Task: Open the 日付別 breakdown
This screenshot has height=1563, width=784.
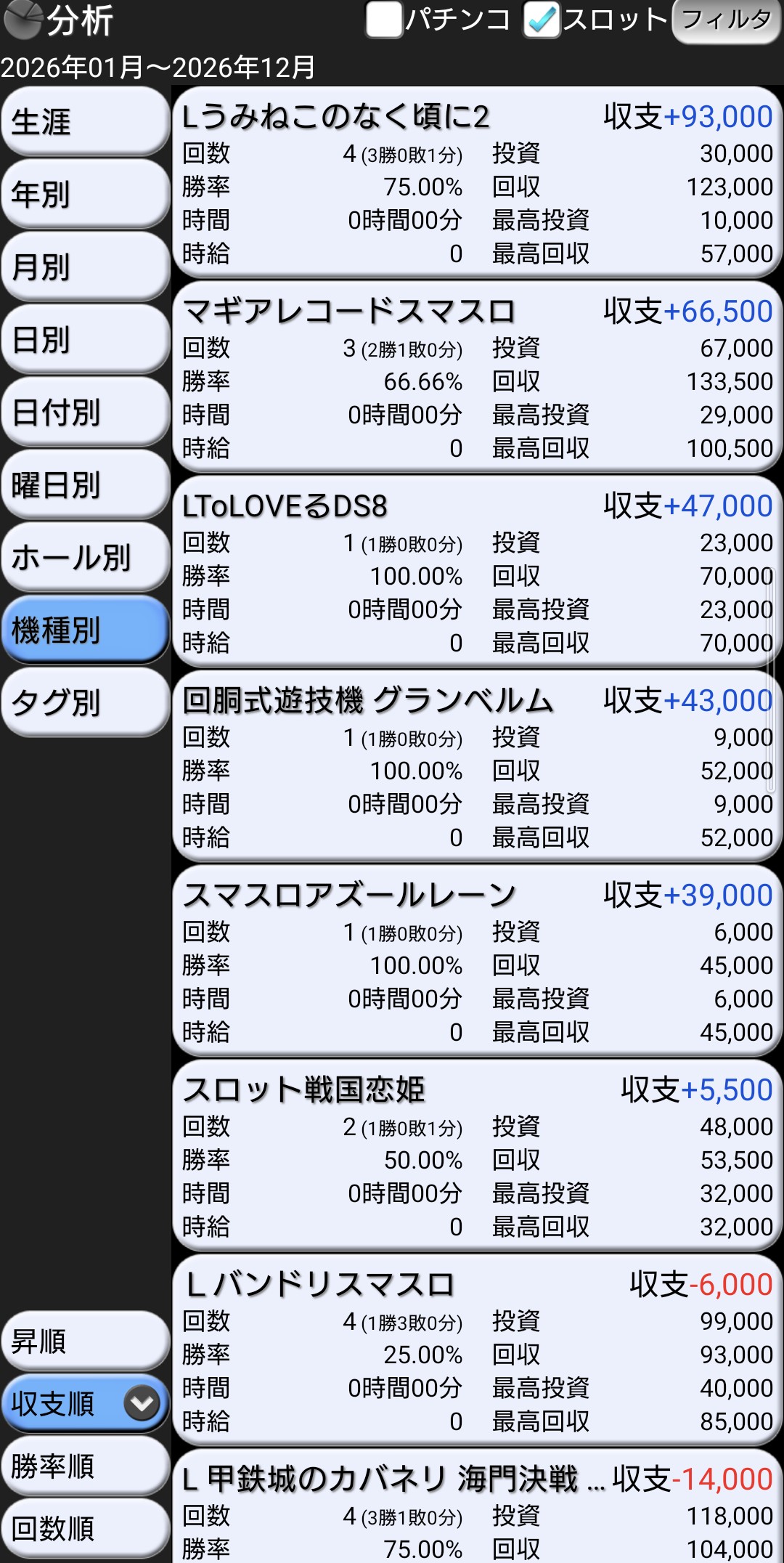Action: coord(86,412)
